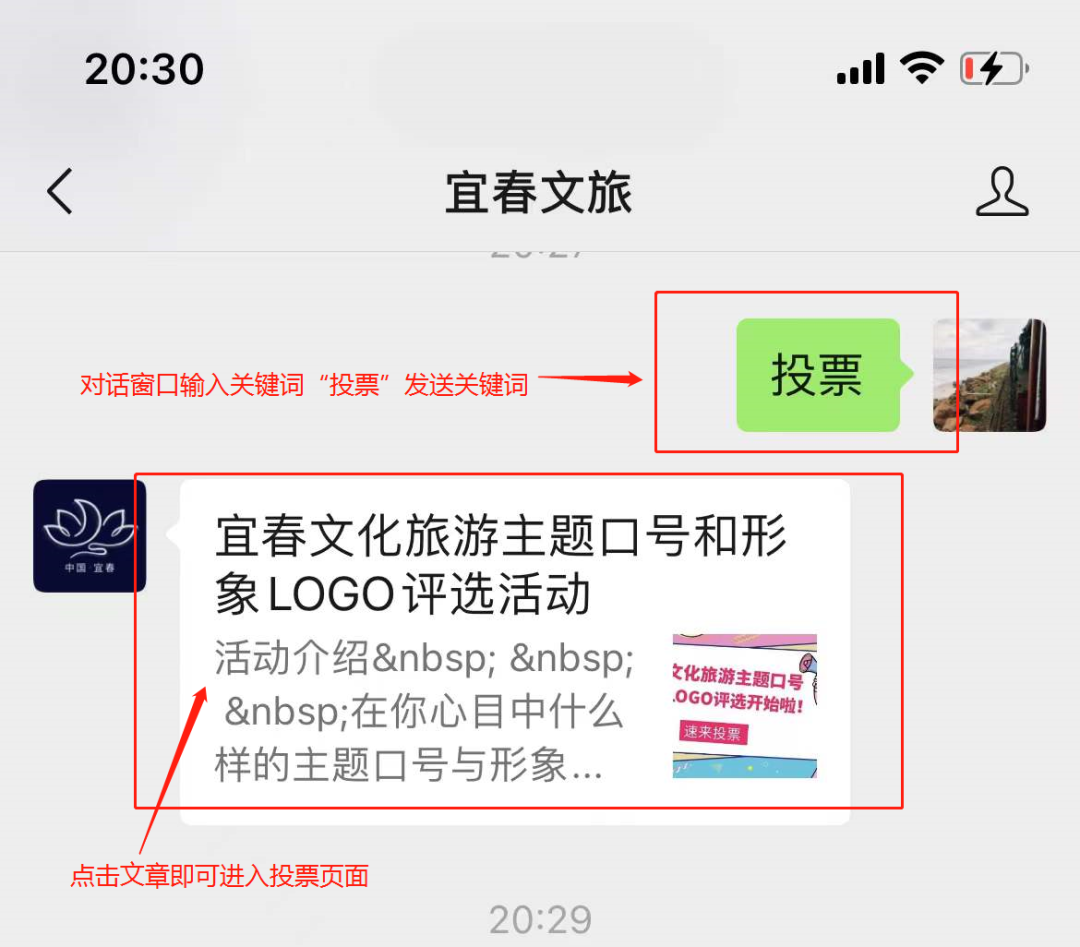Viewport: 1080px width, 947px height.
Task: Go back from the 宜春文旅 chat
Action: click(x=61, y=191)
